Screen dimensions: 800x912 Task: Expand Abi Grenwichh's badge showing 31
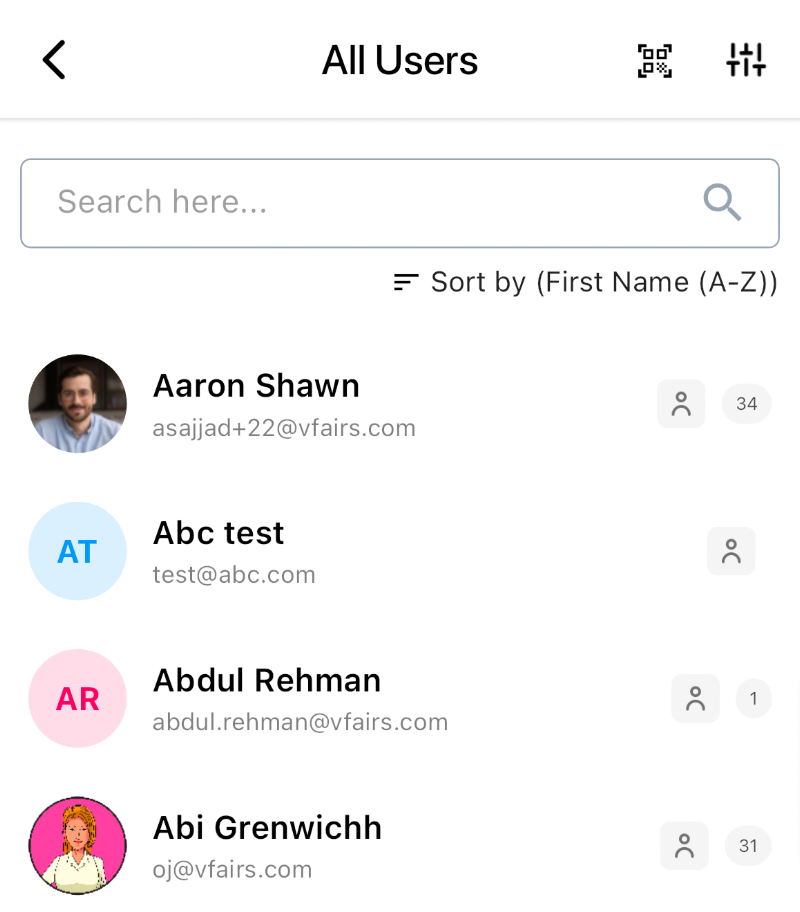pyautogui.click(x=748, y=846)
